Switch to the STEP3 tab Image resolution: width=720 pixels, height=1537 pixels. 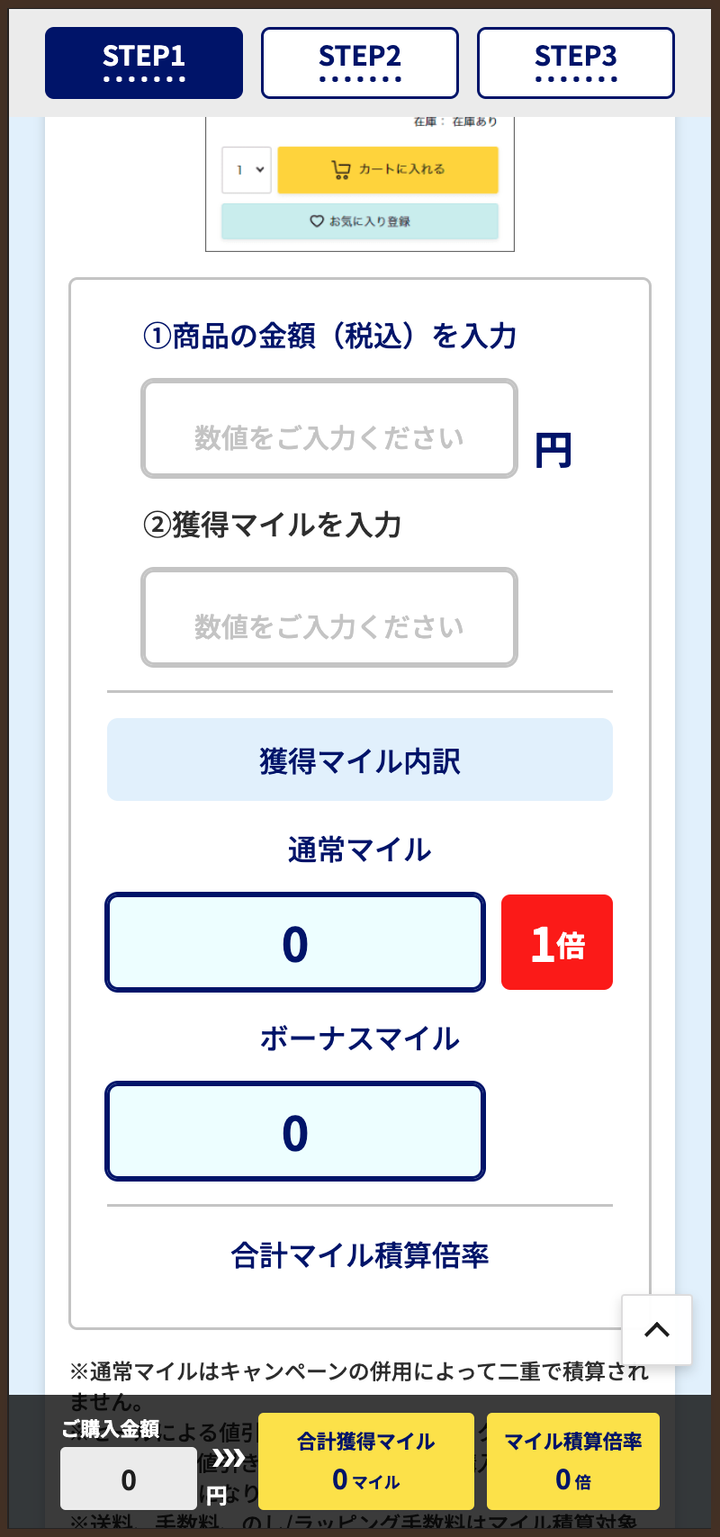[576, 63]
